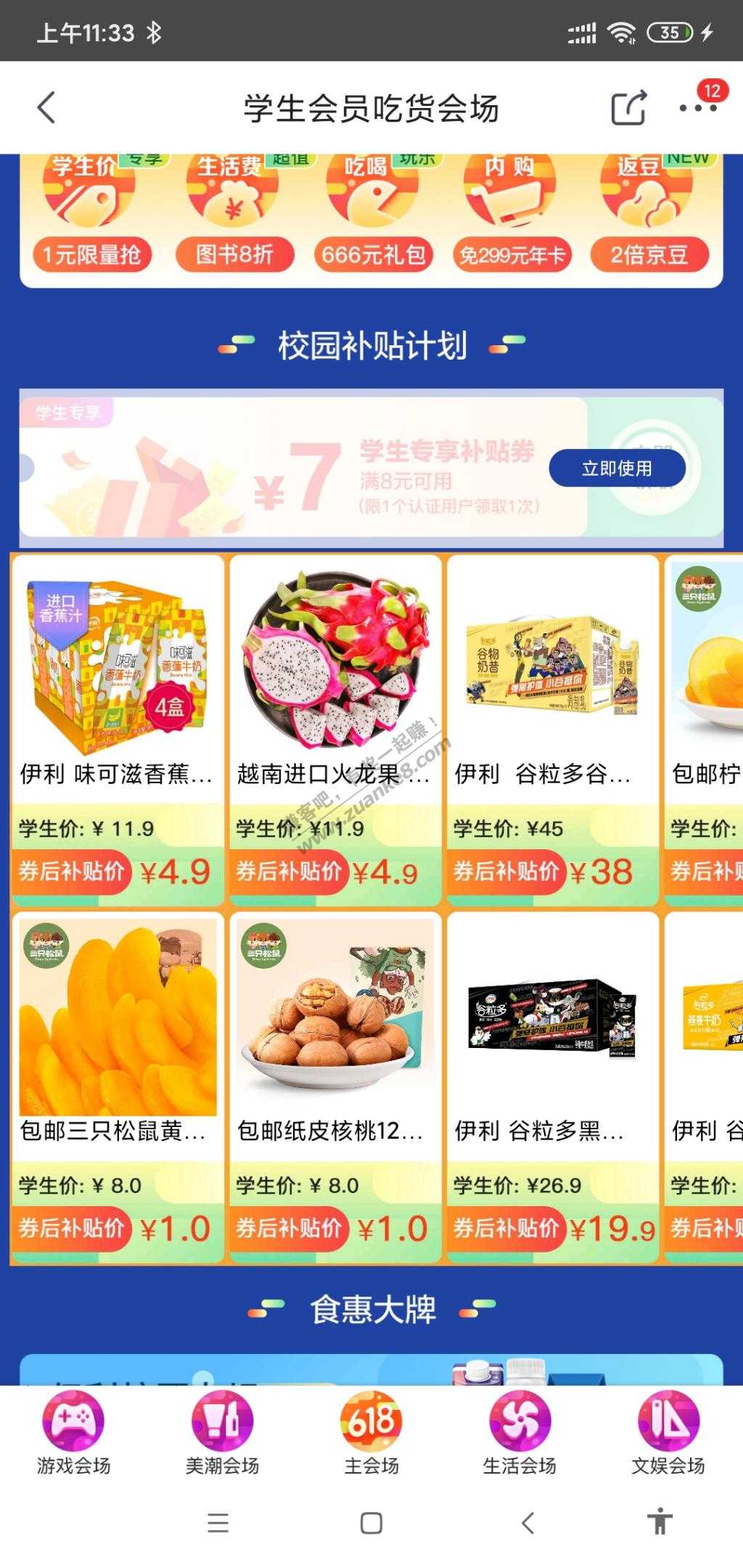
Task: Tap 立即使用 on the ¥7 coupon
Action: click(x=617, y=469)
